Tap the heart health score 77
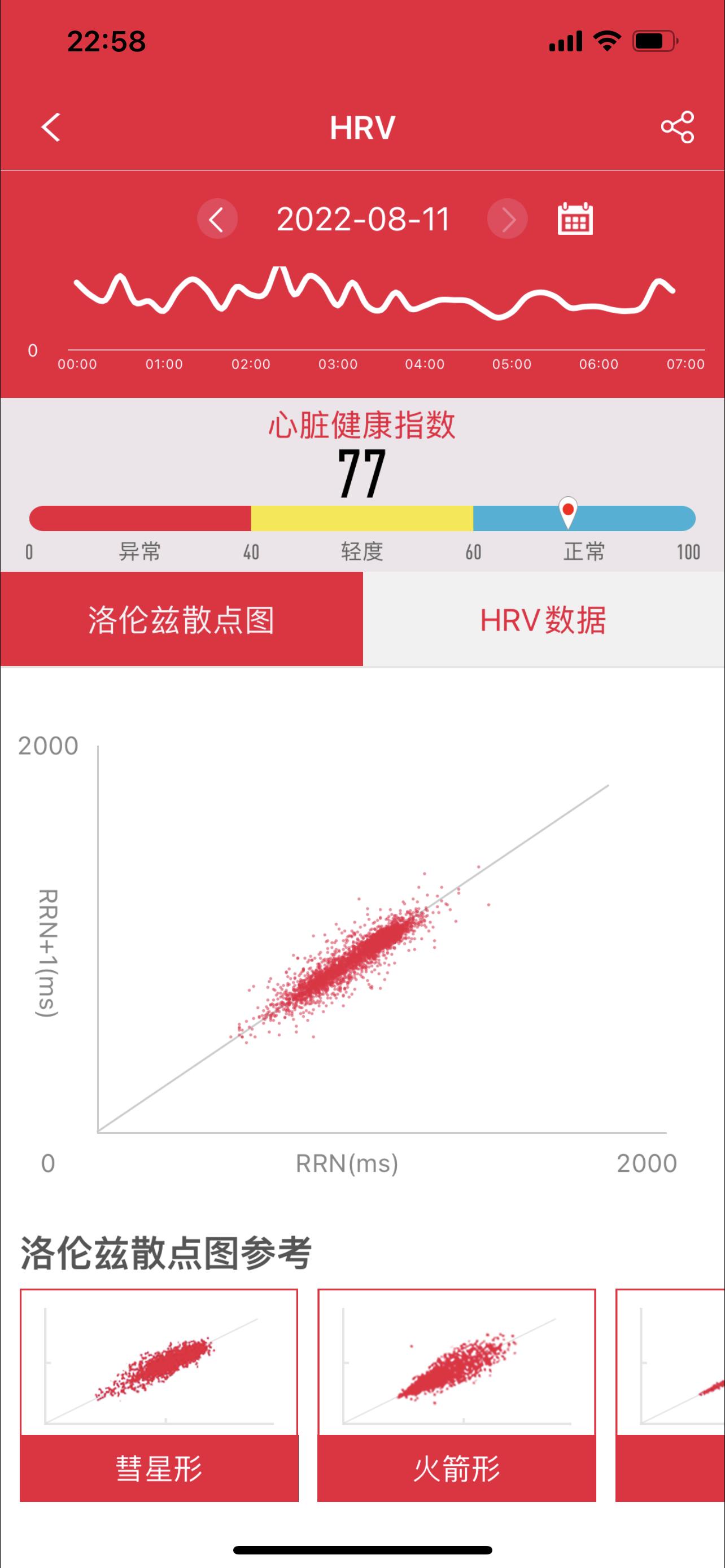The image size is (725, 1568). pyautogui.click(x=363, y=475)
